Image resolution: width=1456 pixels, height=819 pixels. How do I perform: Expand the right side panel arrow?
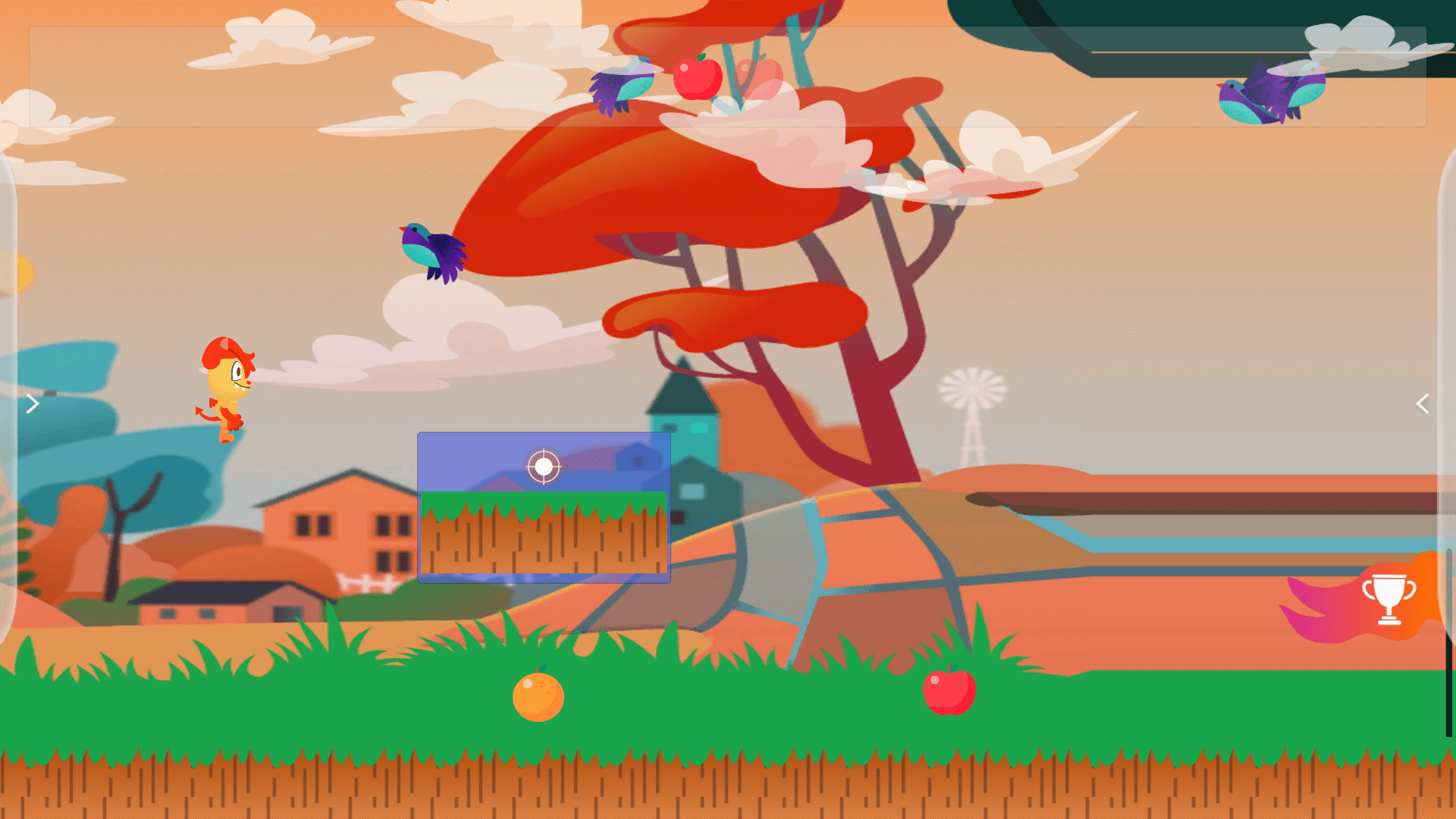point(1423,403)
